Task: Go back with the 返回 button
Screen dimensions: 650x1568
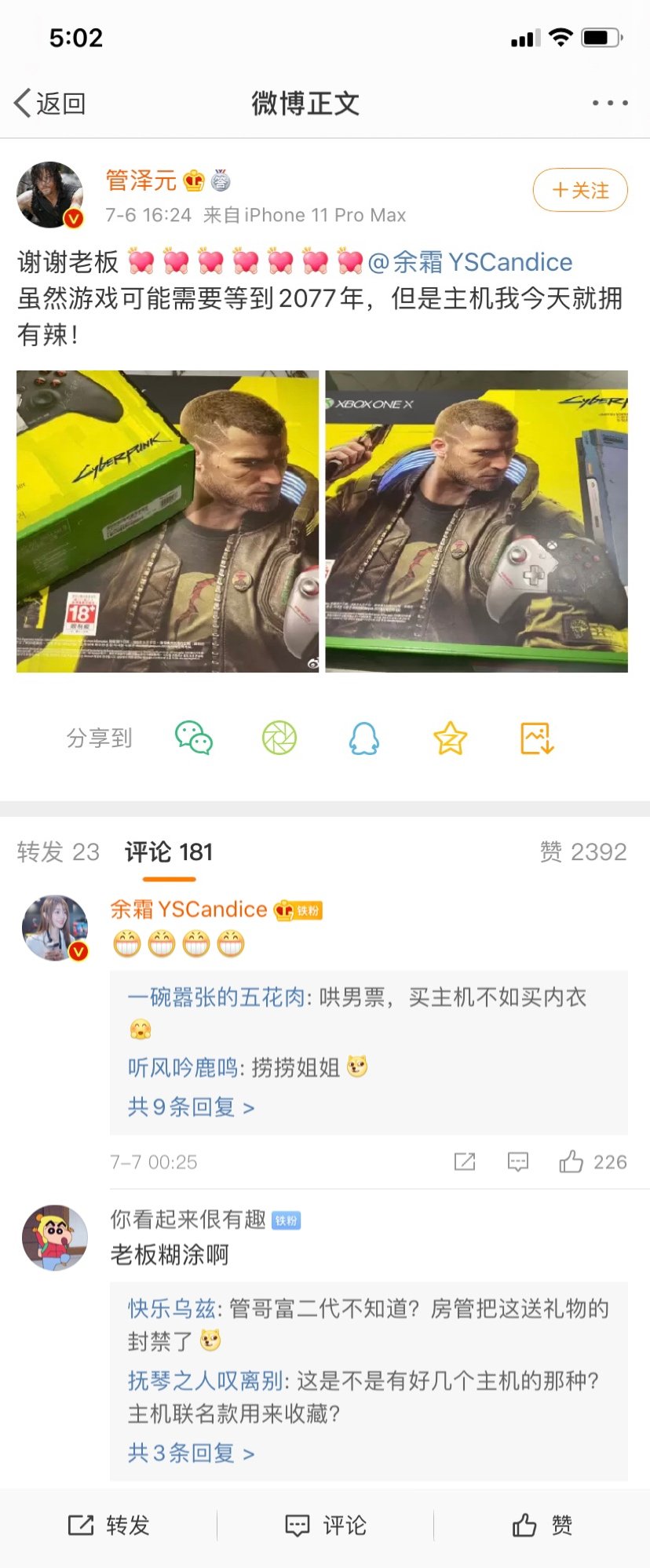Action: tap(50, 104)
